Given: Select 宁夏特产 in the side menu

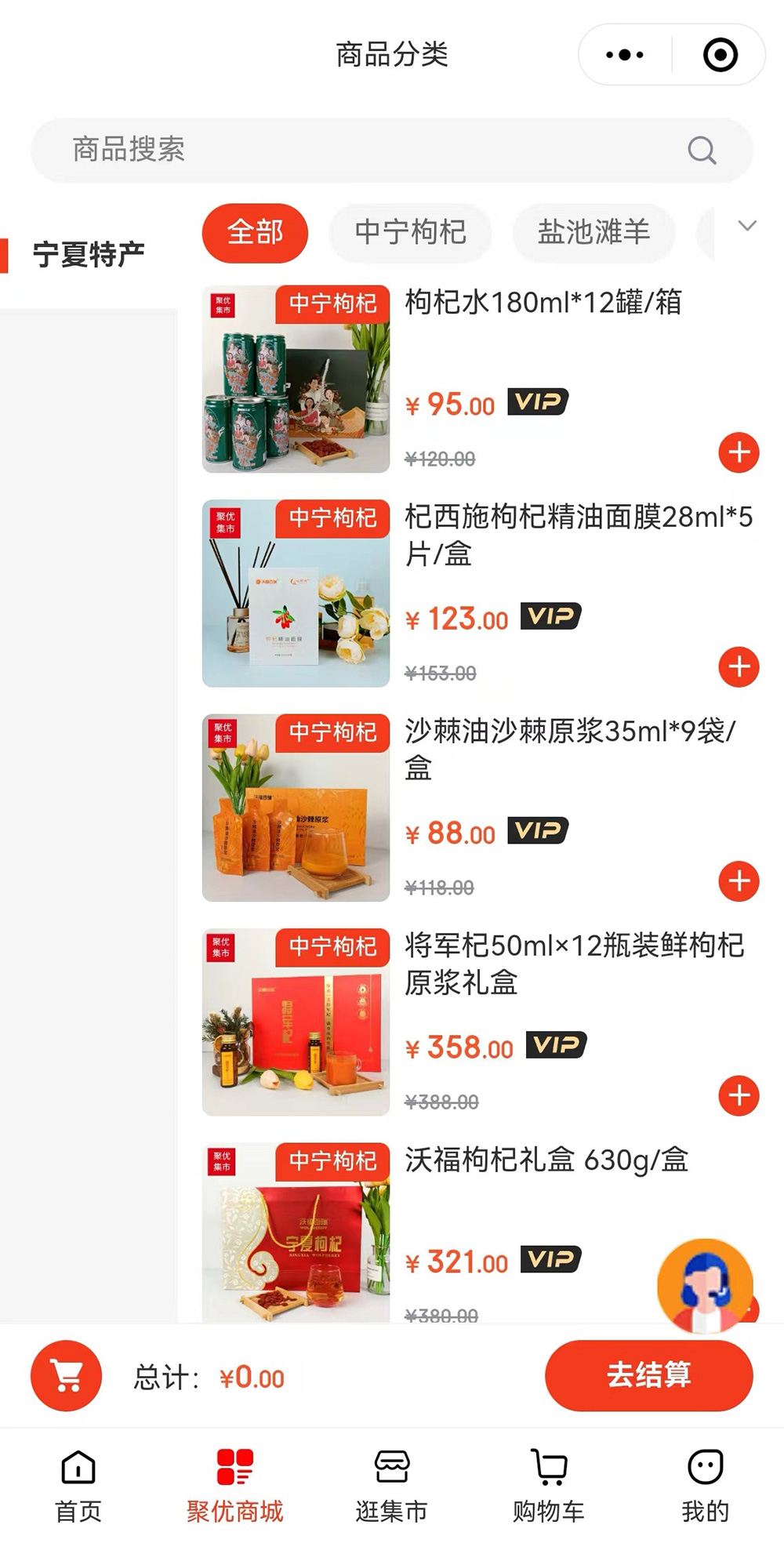Looking at the screenshot, I should [x=89, y=255].
